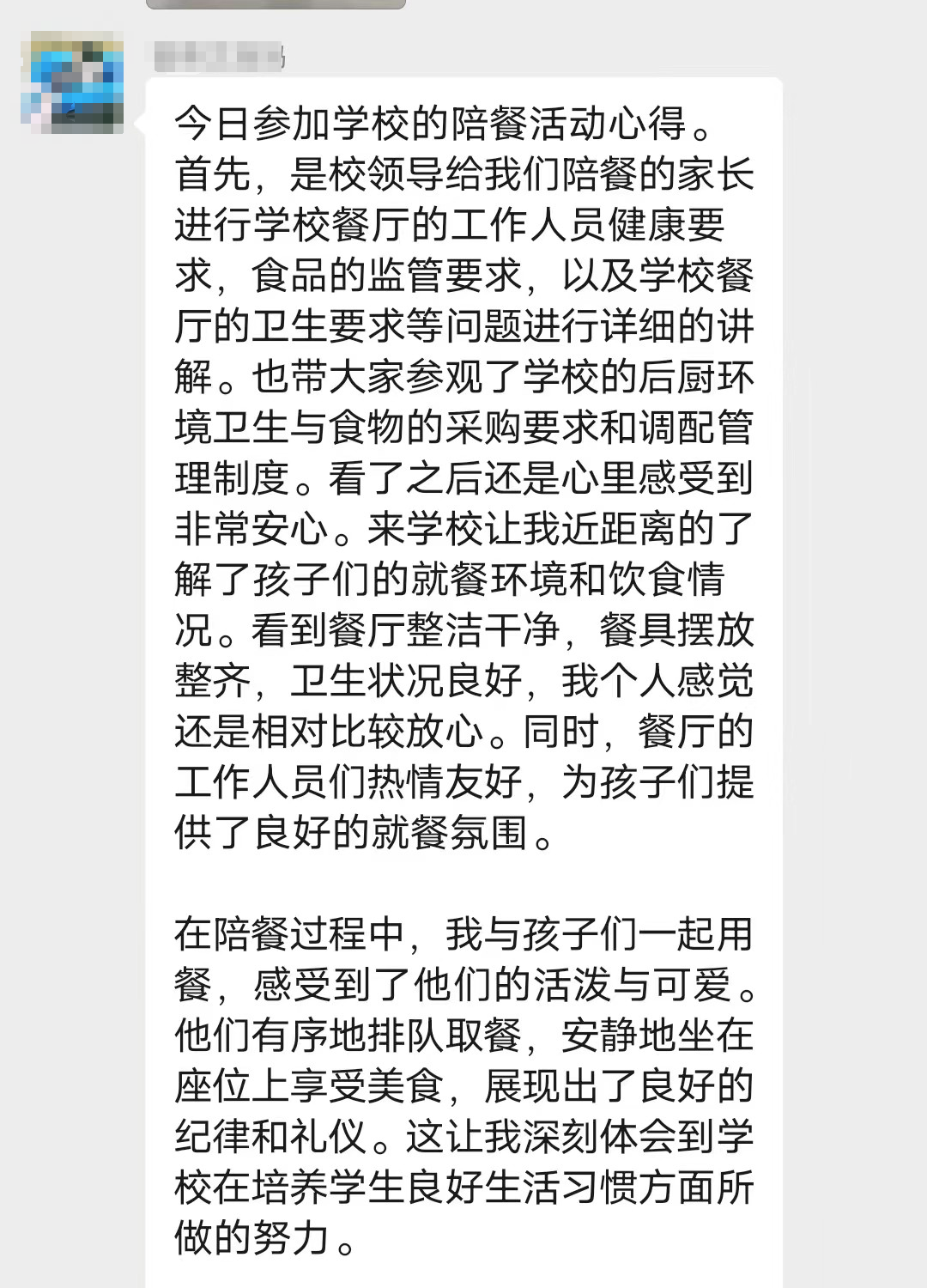This screenshot has height=1288, width=927.
Task: Open the message sender's pixelated avatar profile
Action: [x=71, y=82]
